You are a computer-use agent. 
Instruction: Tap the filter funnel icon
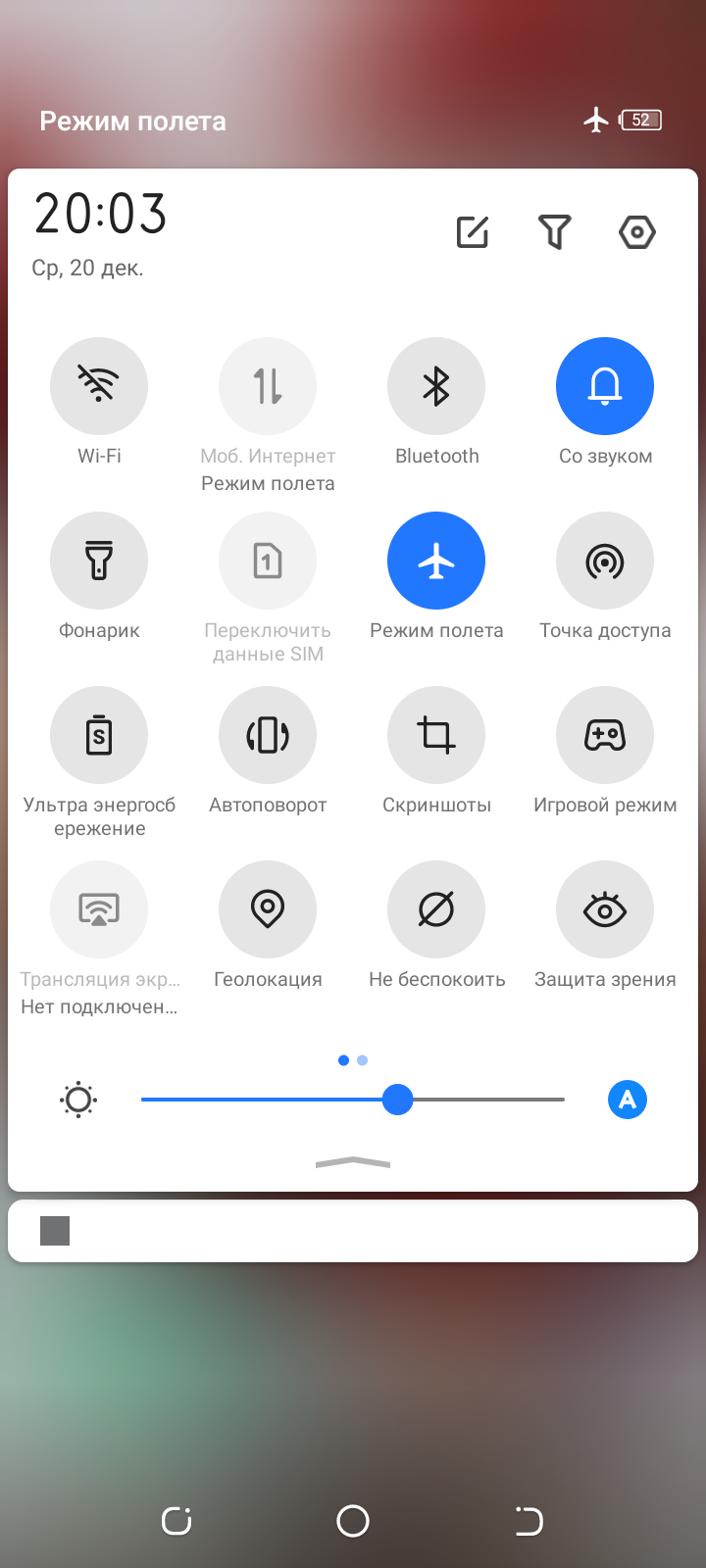point(554,232)
